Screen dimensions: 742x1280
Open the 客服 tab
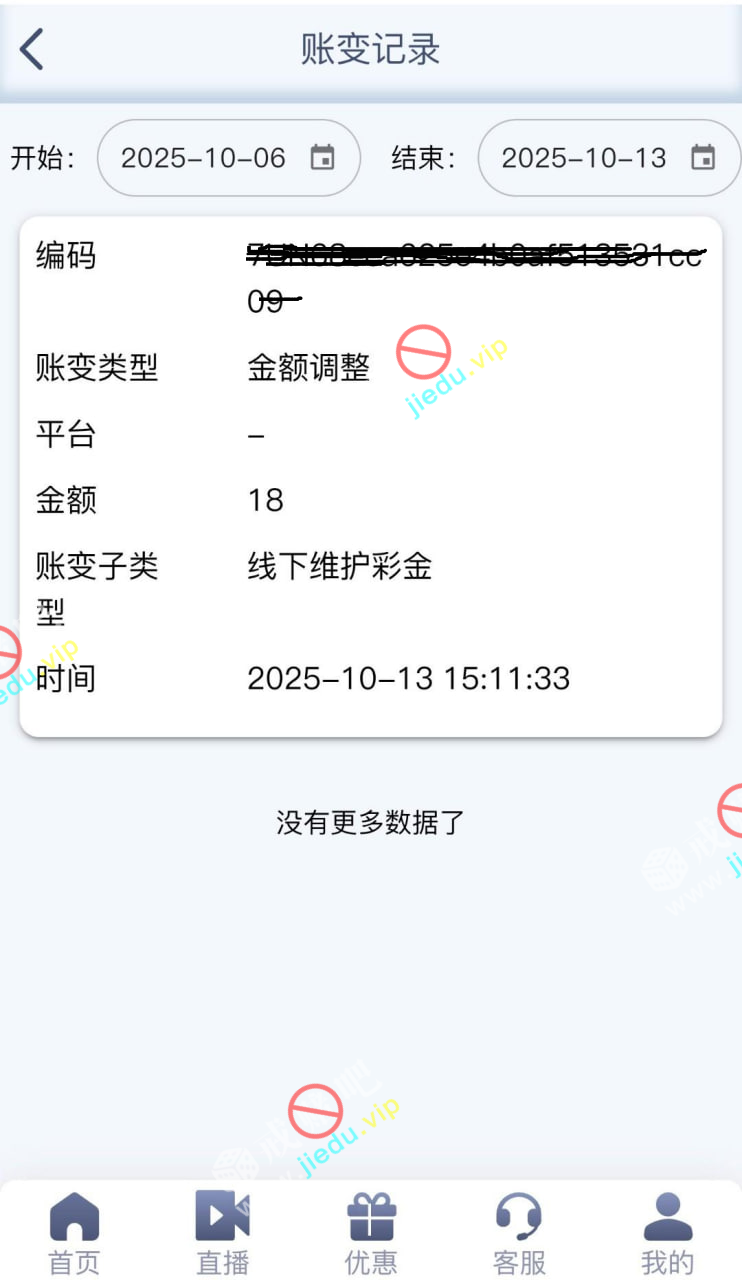coord(519,1232)
